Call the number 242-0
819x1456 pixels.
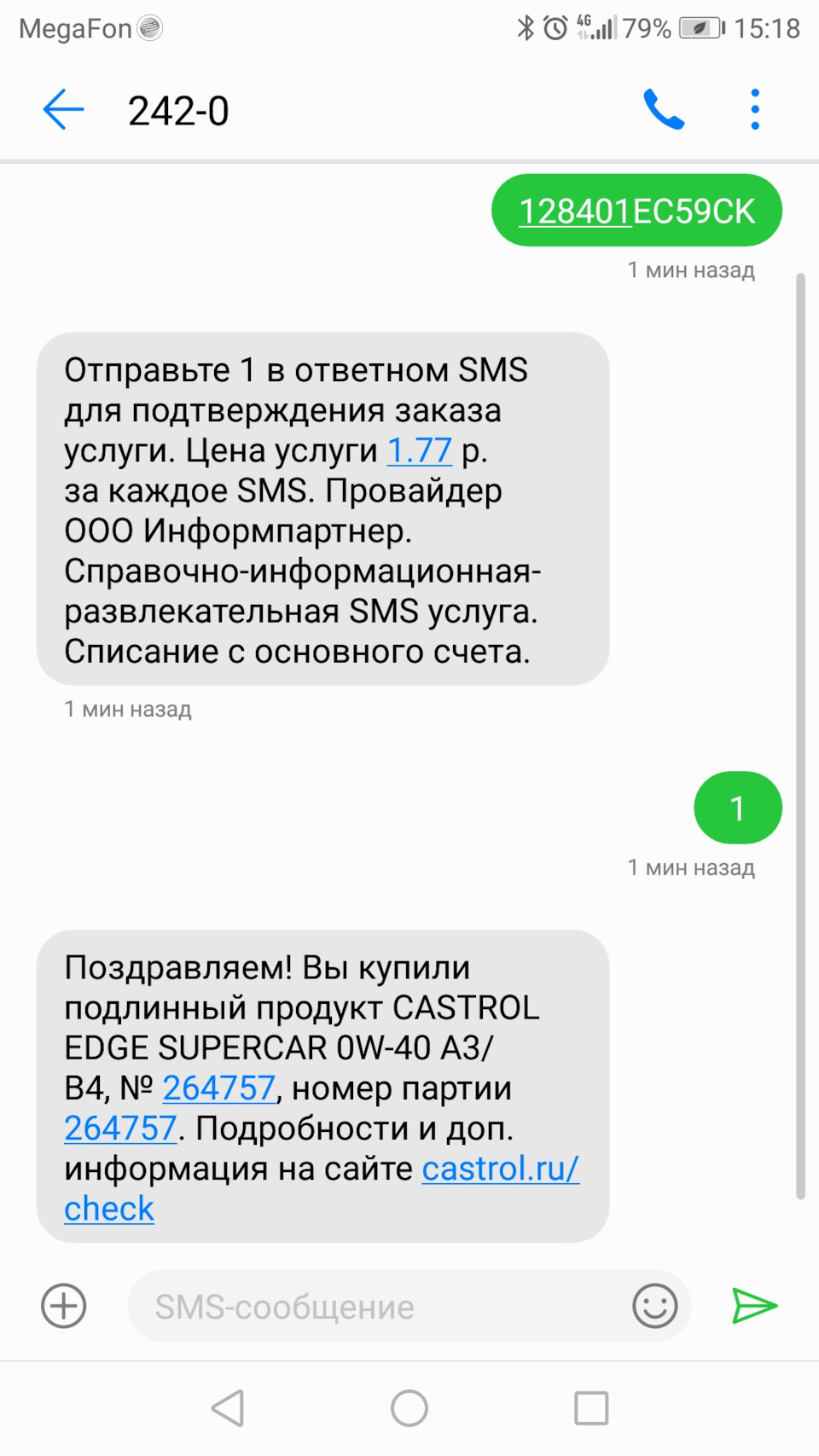[664, 110]
